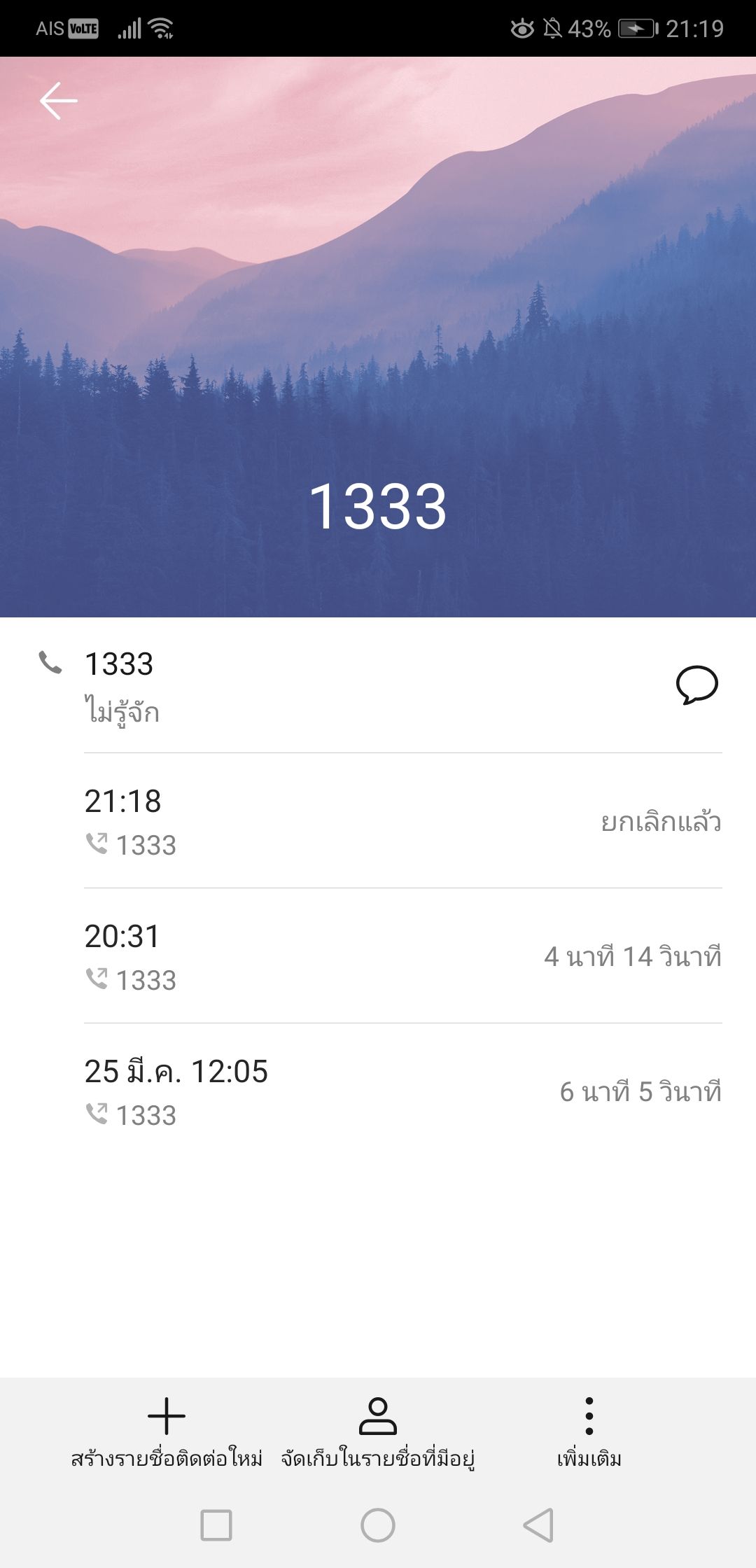This screenshot has width=756, height=1568.
Task: Tap the system home button
Action: 378,1525
